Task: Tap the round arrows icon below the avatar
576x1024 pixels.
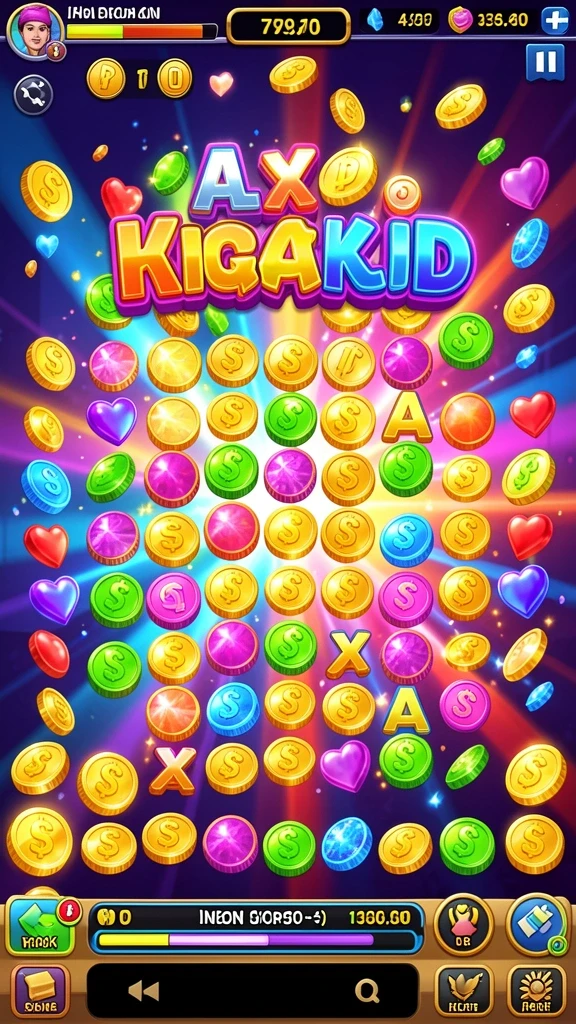Action: [33, 95]
